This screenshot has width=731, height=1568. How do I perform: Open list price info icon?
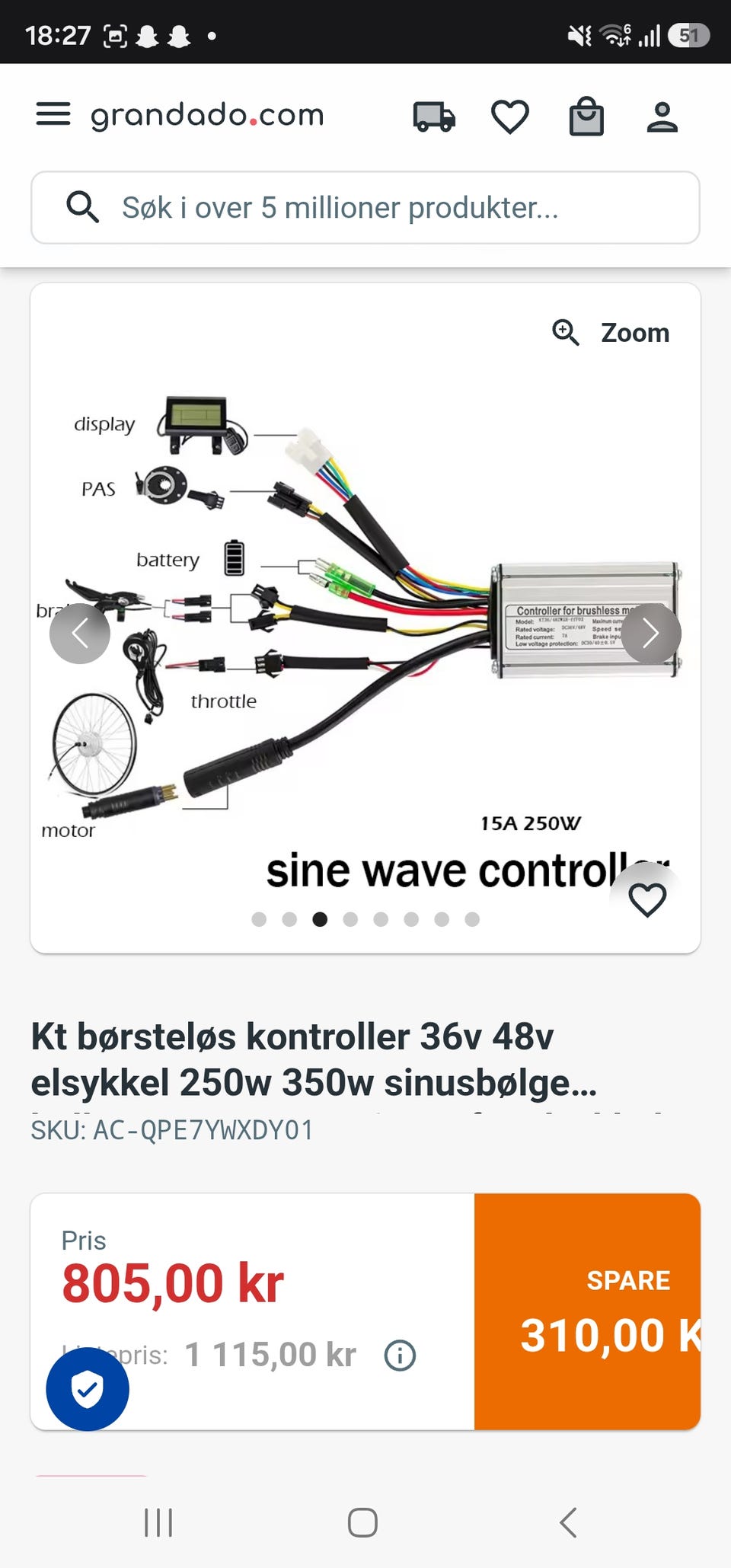pos(400,1356)
